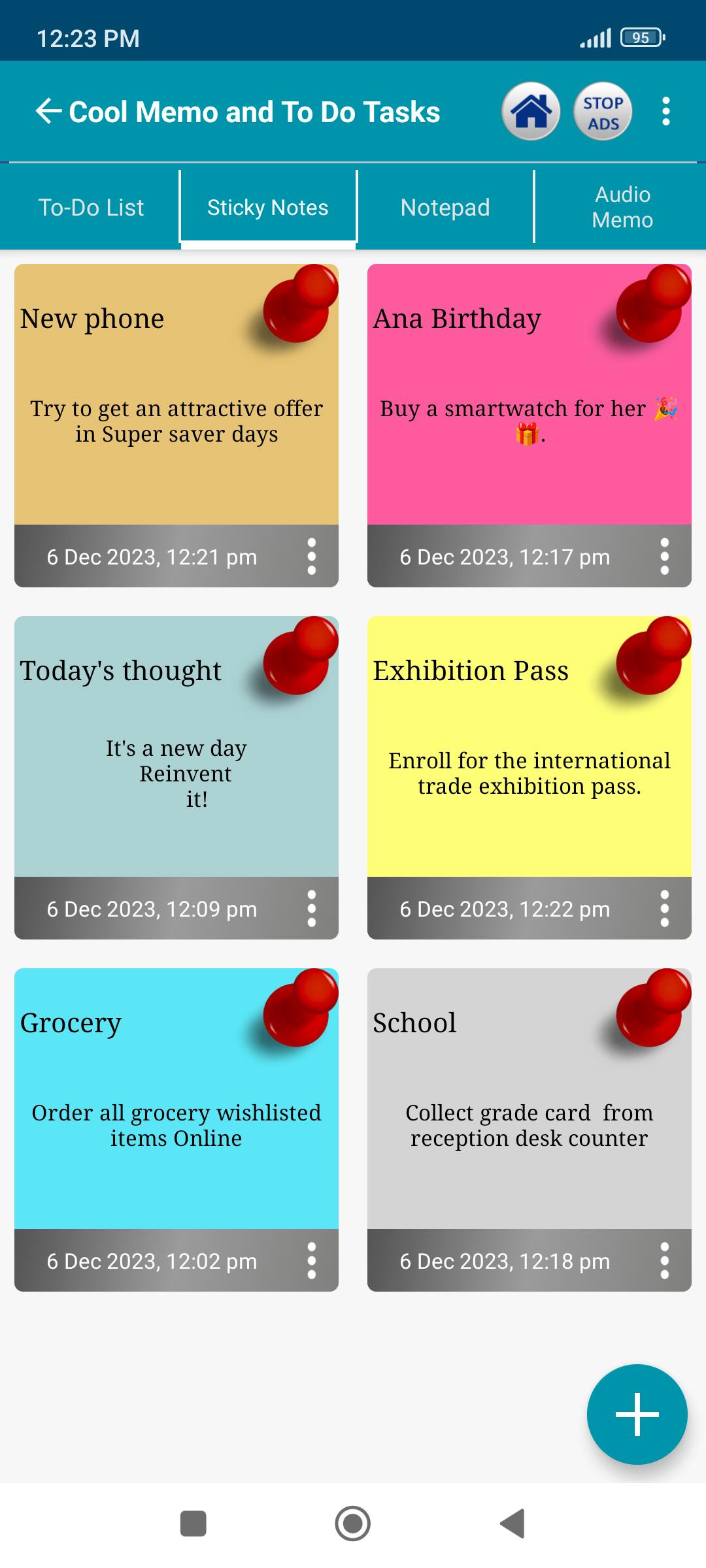Add a new sticky note
The width and height of the screenshot is (706, 1568).
coord(637,1414)
